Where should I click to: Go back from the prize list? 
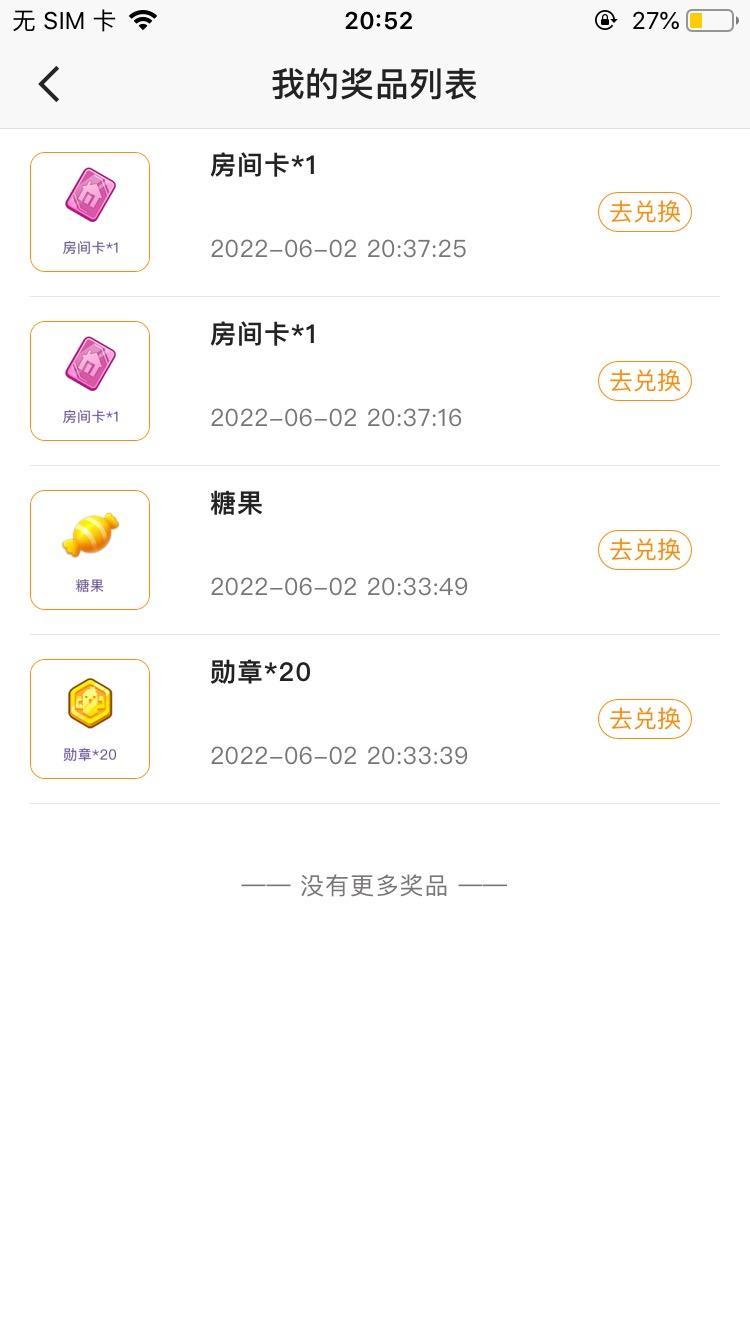(x=49, y=84)
